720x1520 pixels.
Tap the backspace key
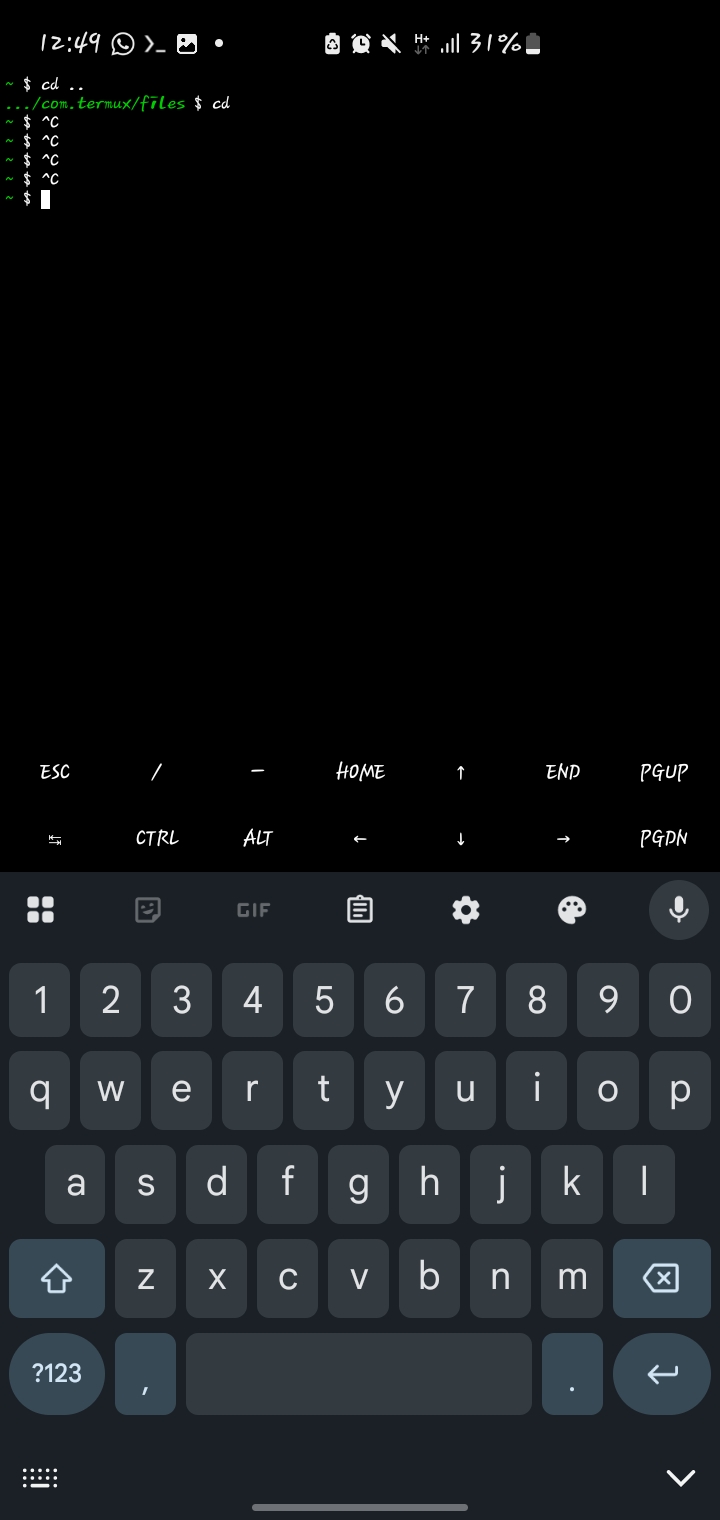click(661, 1278)
